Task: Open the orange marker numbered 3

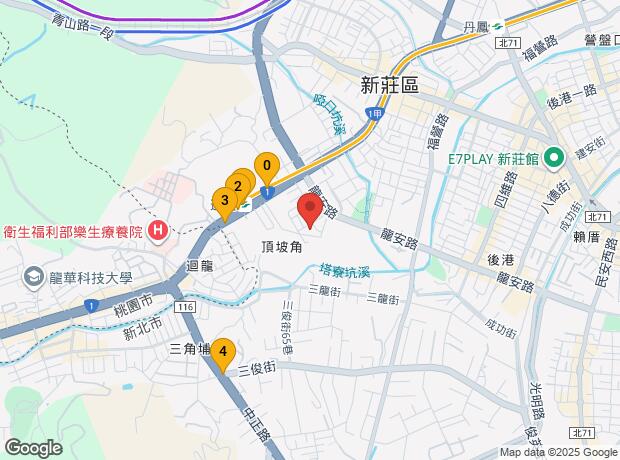Action: pyautogui.click(x=224, y=202)
